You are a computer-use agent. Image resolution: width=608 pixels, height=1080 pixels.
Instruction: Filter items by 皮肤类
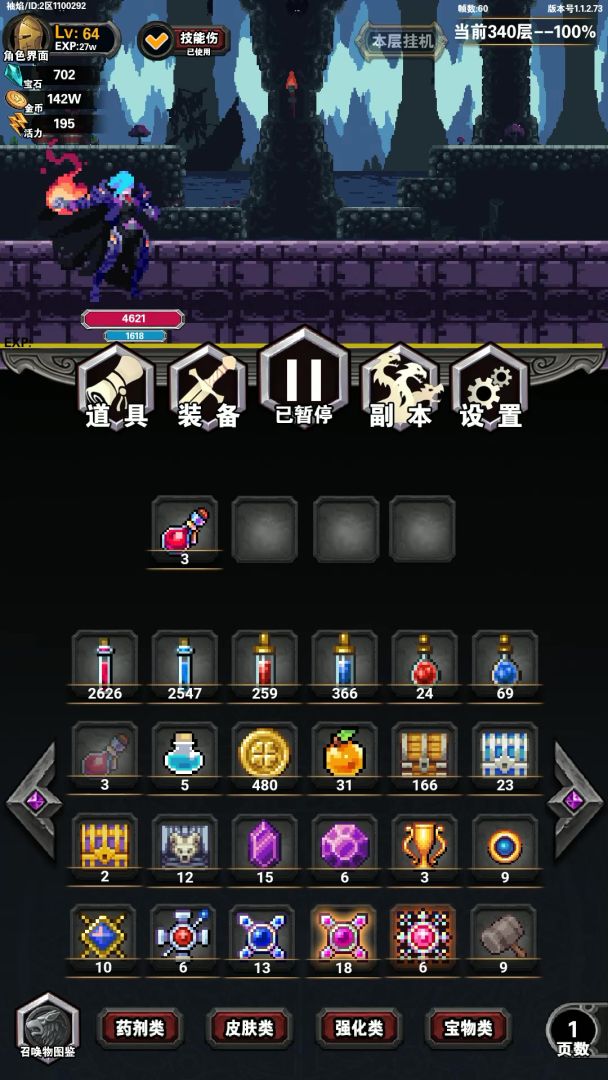coord(250,1027)
